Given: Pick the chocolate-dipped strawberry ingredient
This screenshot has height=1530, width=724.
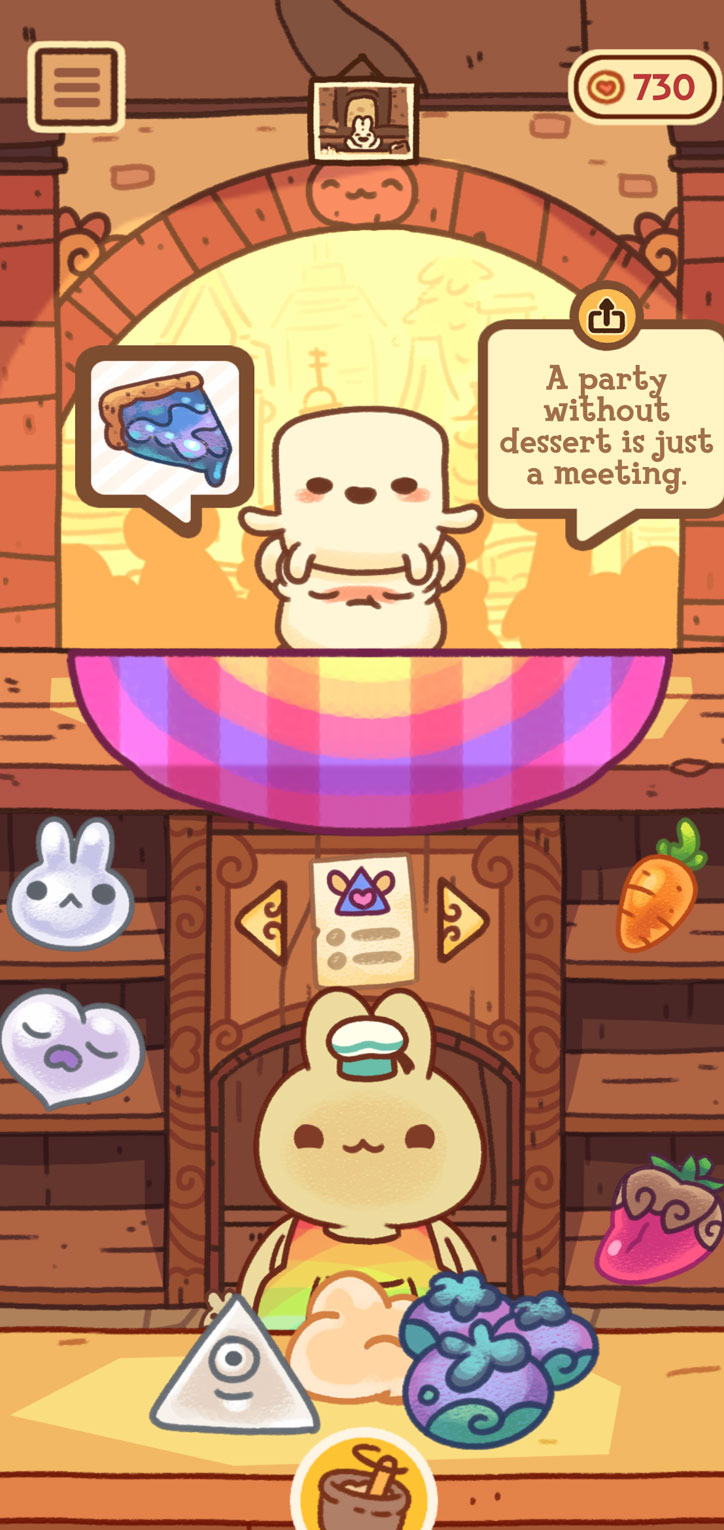Looking at the screenshot, I should (x=660, y=1222).
